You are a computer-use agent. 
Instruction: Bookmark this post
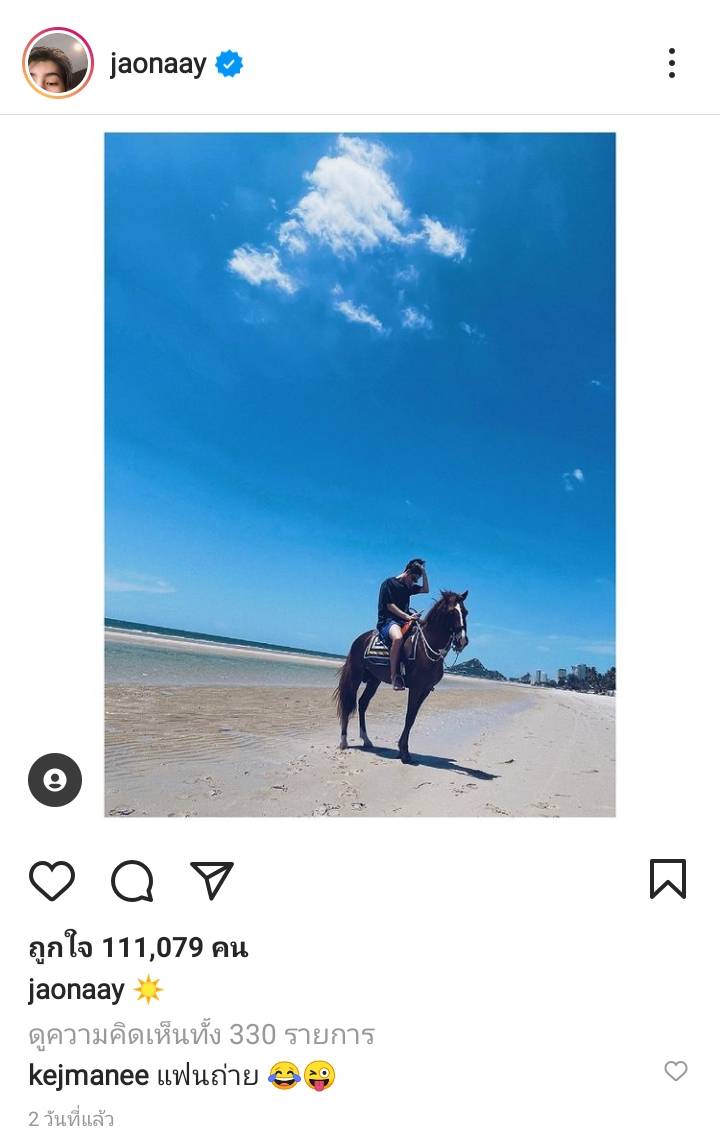(667, 880)
